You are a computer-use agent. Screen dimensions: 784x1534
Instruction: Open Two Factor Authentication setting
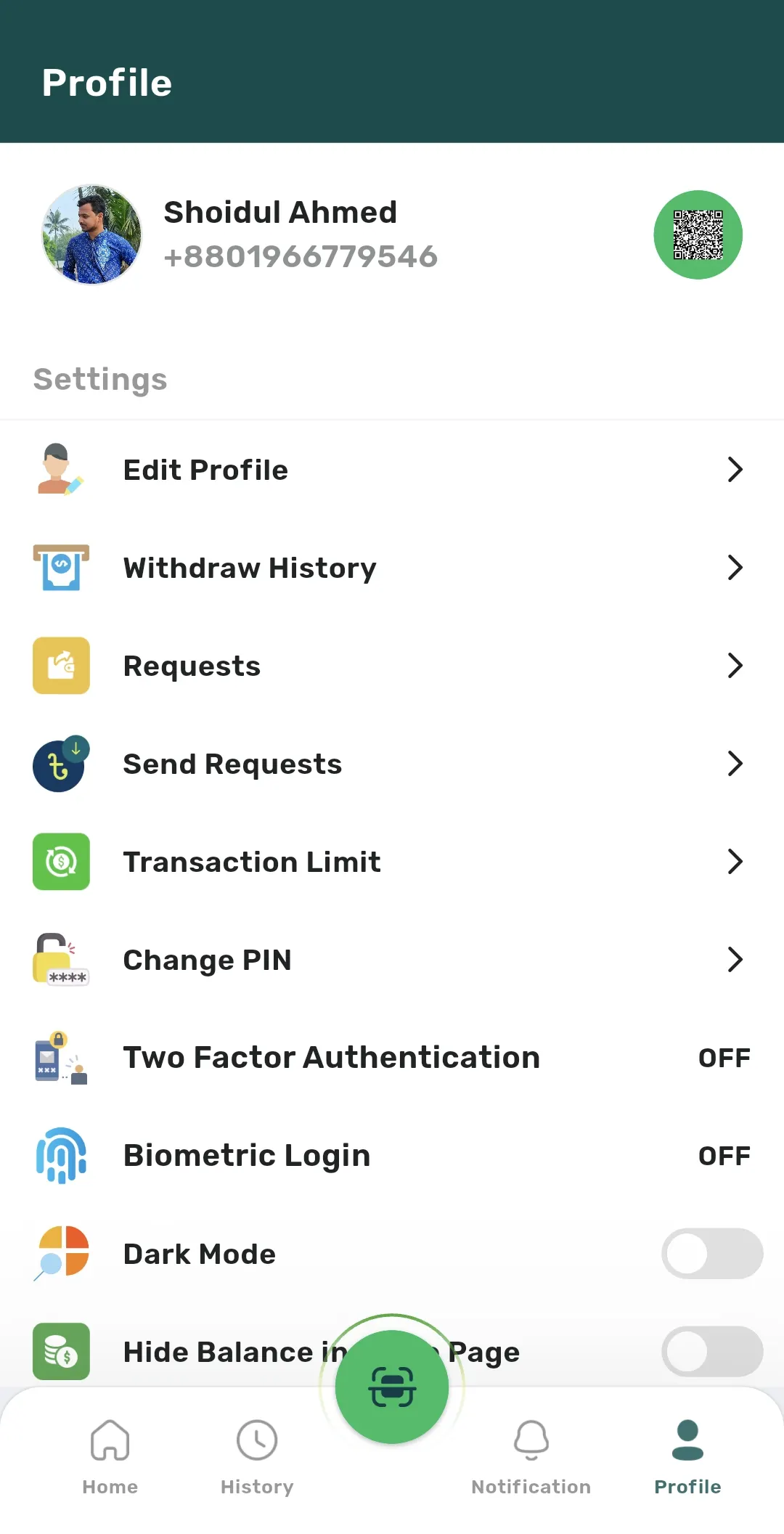(392, 1058)
